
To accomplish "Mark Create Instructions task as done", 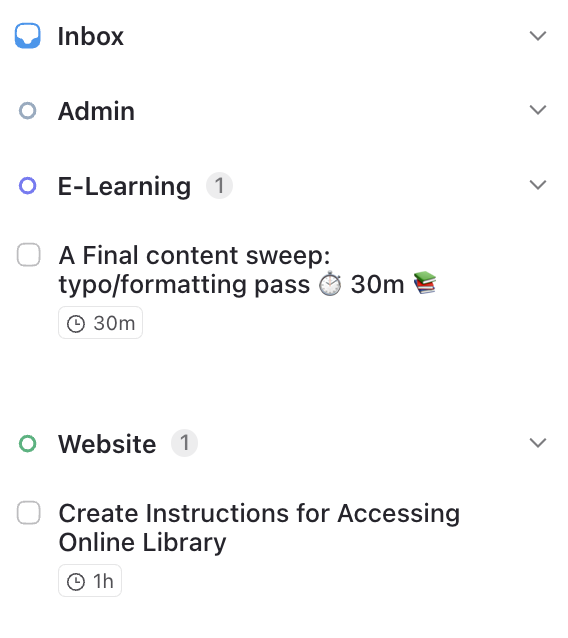I will 28,513.
